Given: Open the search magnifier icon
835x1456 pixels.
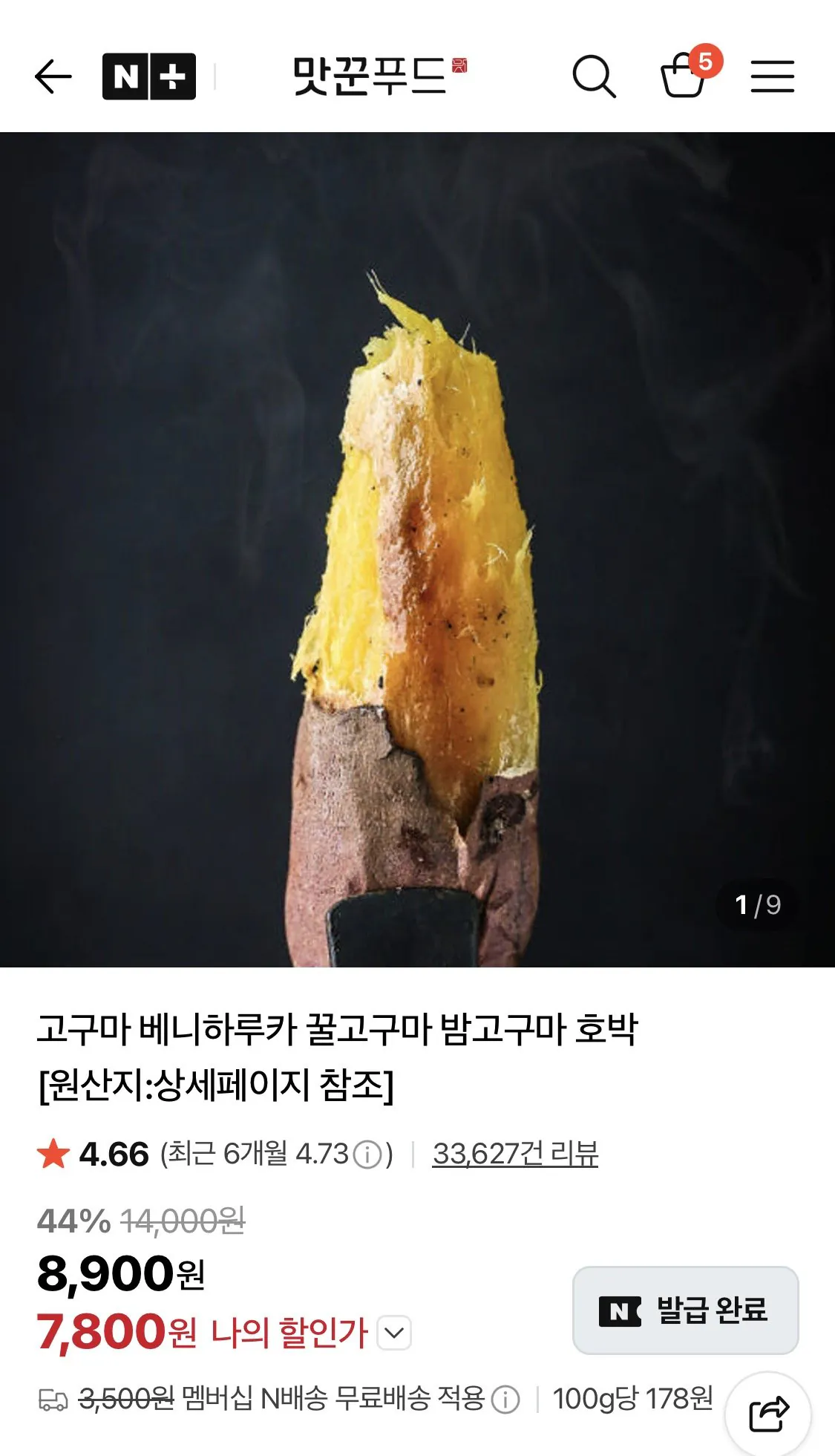Looking at the screenshot, I should 594,74.
